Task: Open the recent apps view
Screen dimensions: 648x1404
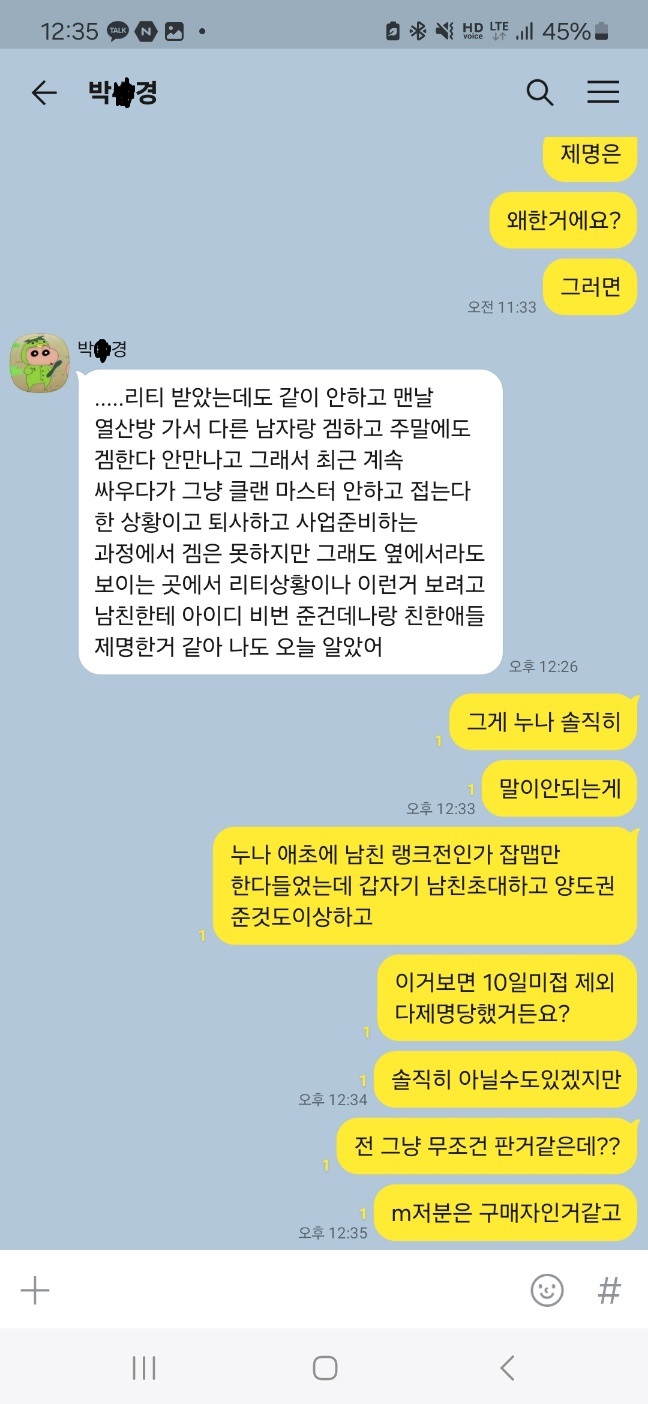Action: coord(144,1368)
